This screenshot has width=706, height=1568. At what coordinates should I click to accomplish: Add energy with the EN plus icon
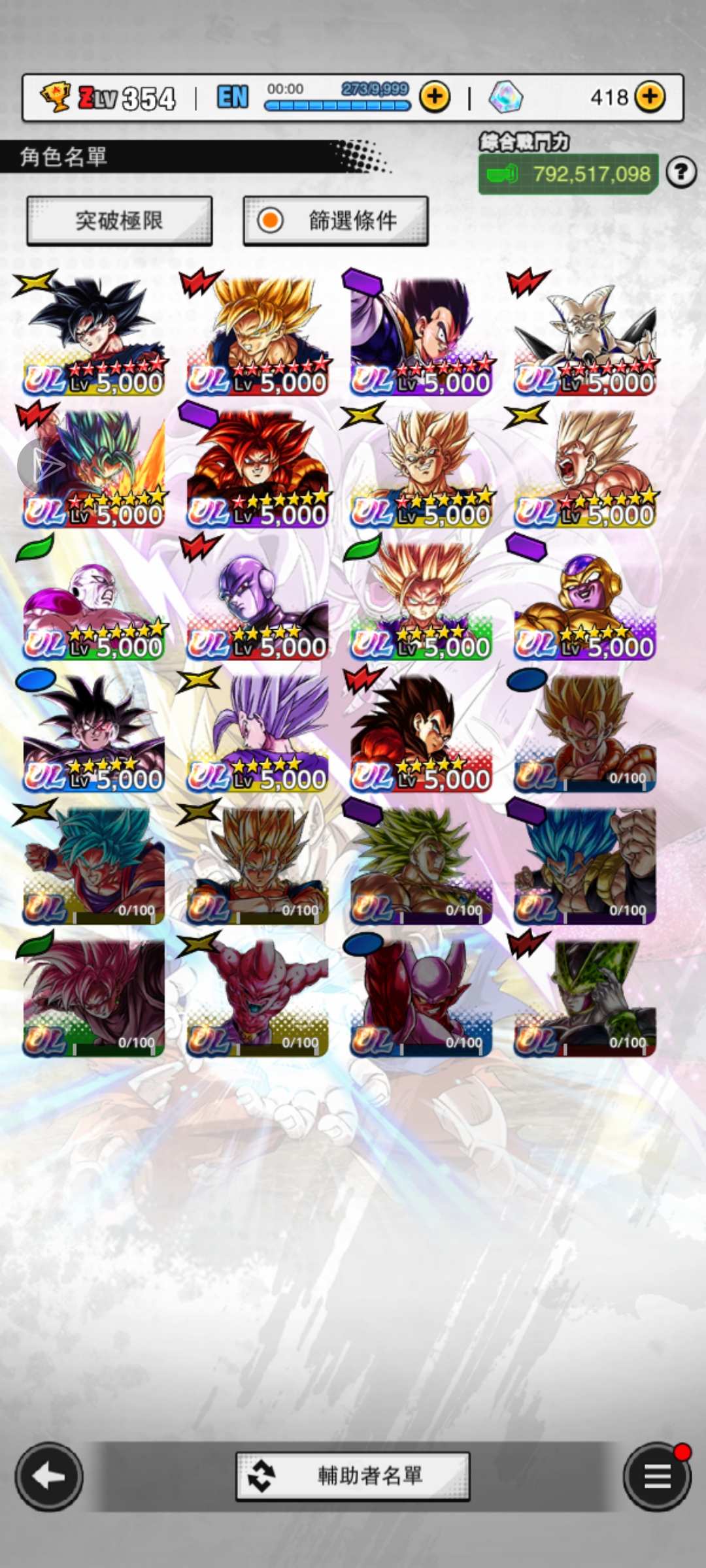[x=435, y=97]
